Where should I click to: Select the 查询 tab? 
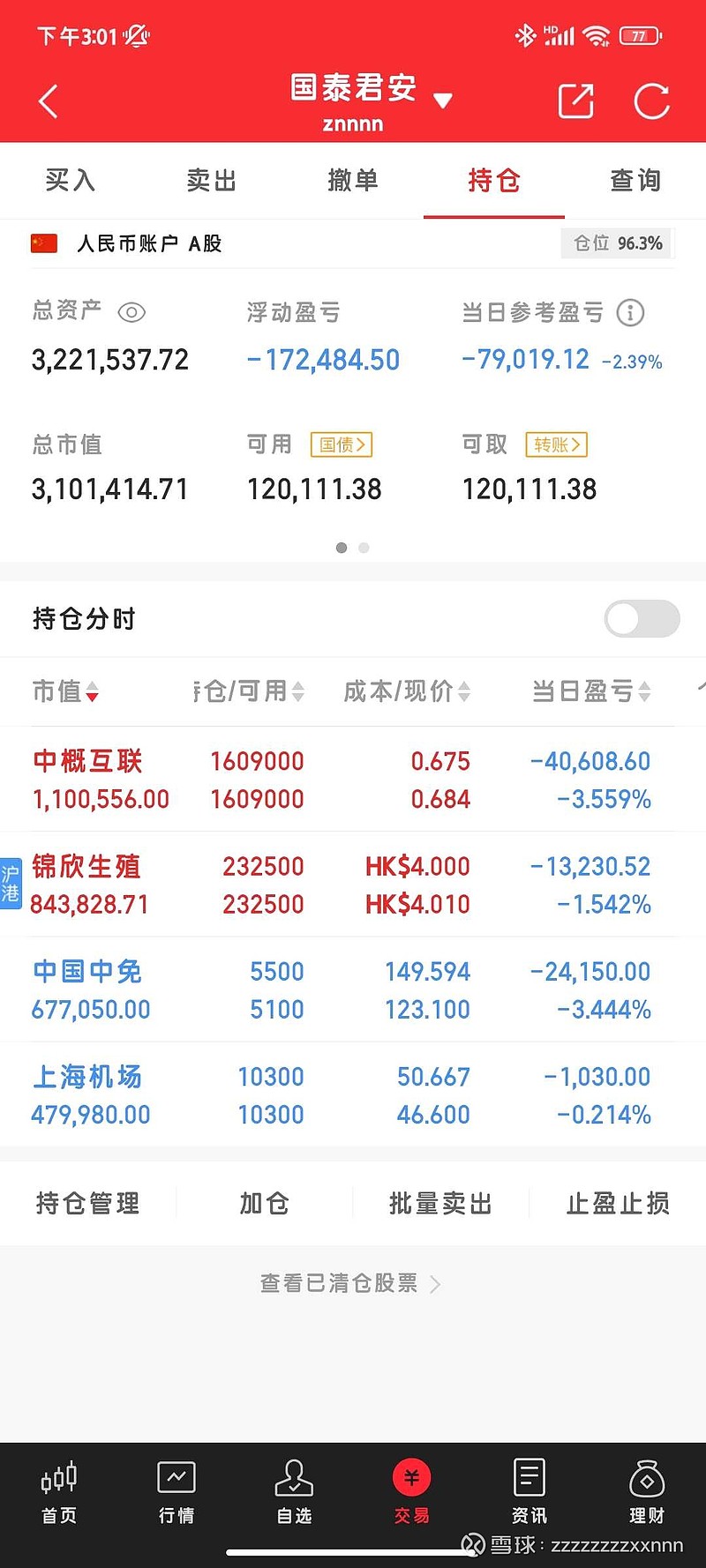(x=635, y=181)
